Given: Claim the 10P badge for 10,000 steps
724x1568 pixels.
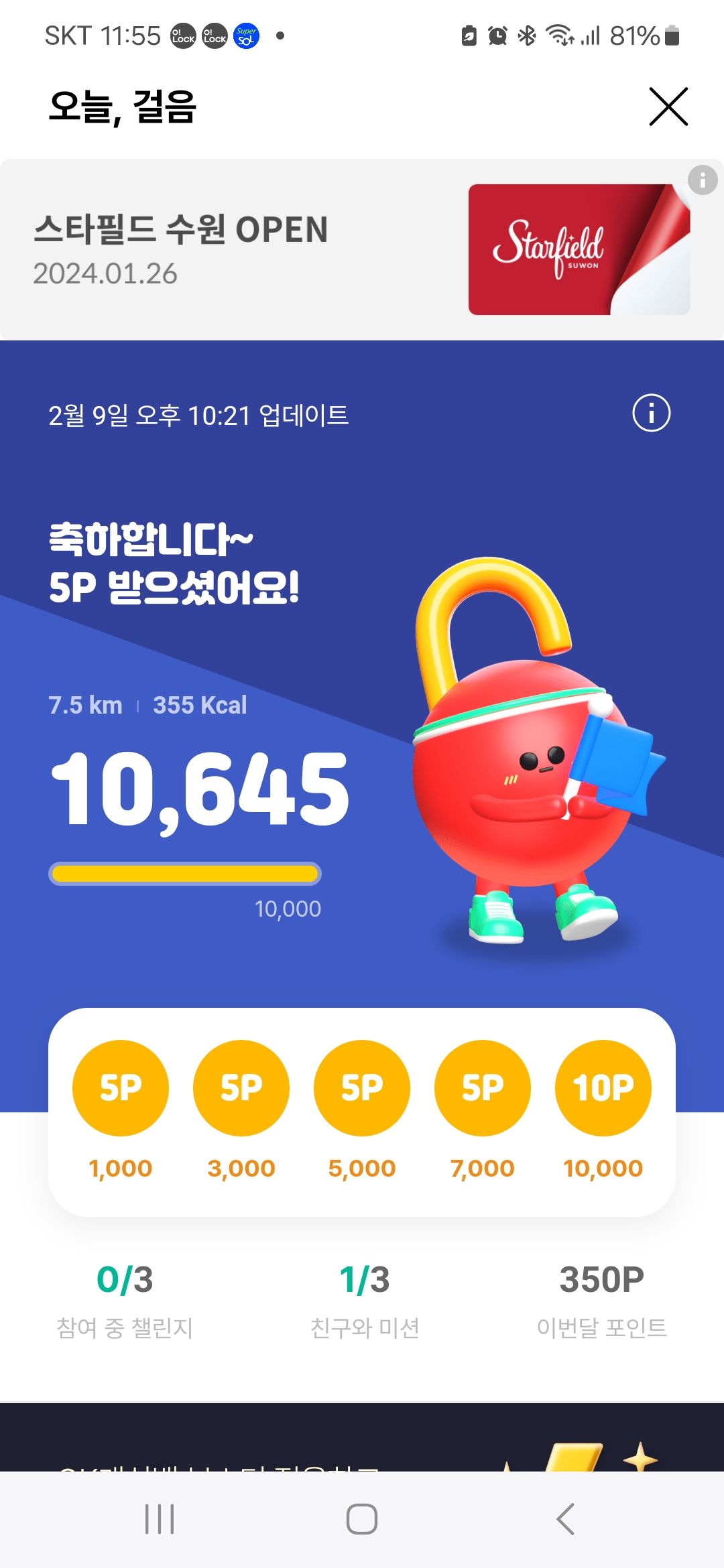Looking at the screenshot, I should click(x=603, y=1088).
